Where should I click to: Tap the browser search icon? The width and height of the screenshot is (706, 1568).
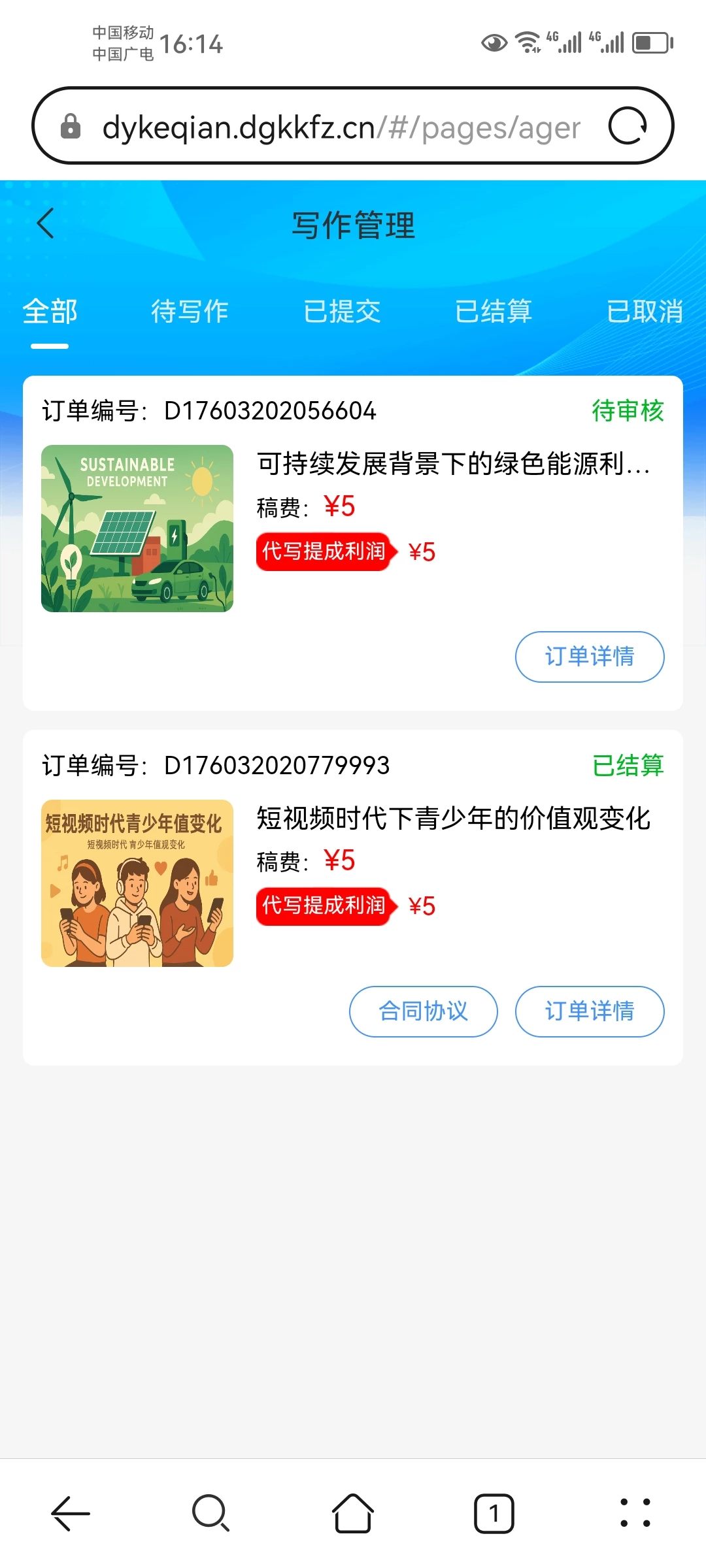210,1513
